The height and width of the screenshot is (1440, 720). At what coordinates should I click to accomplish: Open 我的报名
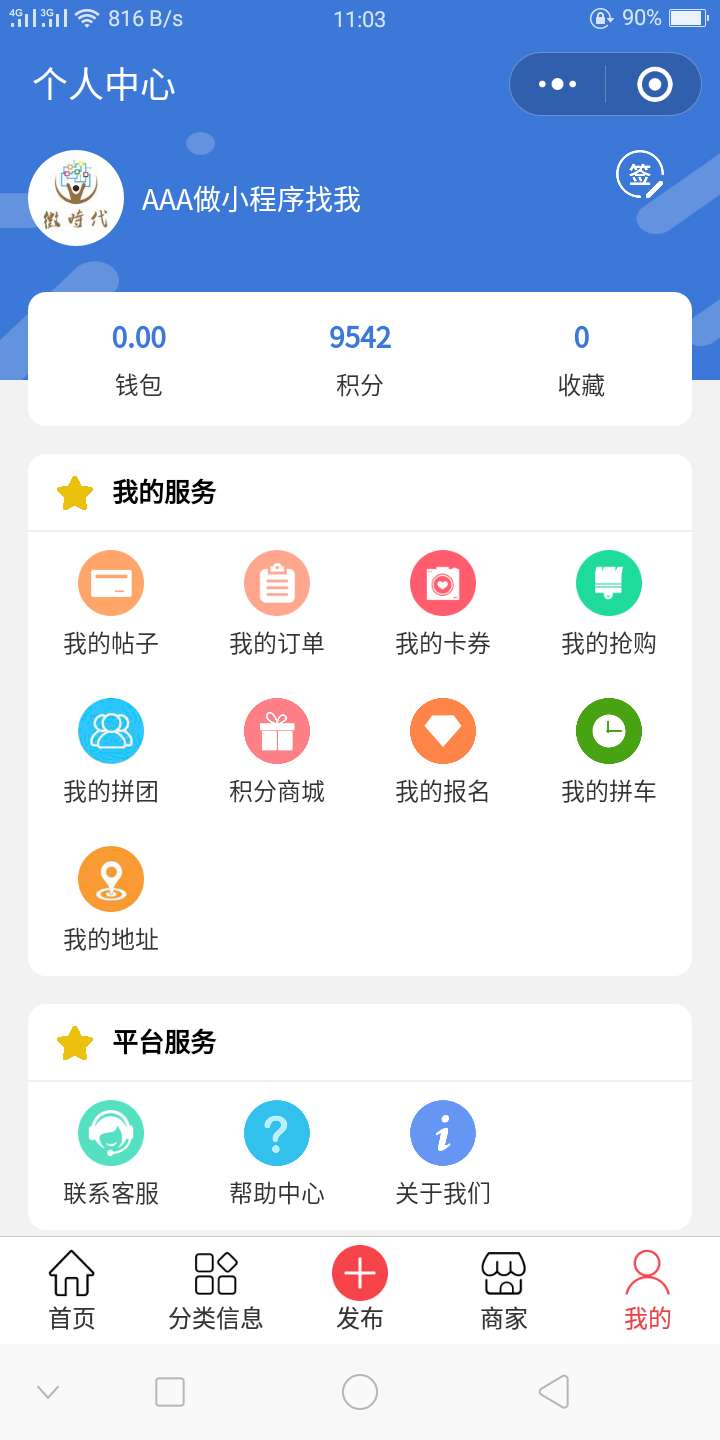tap(443, 751)
